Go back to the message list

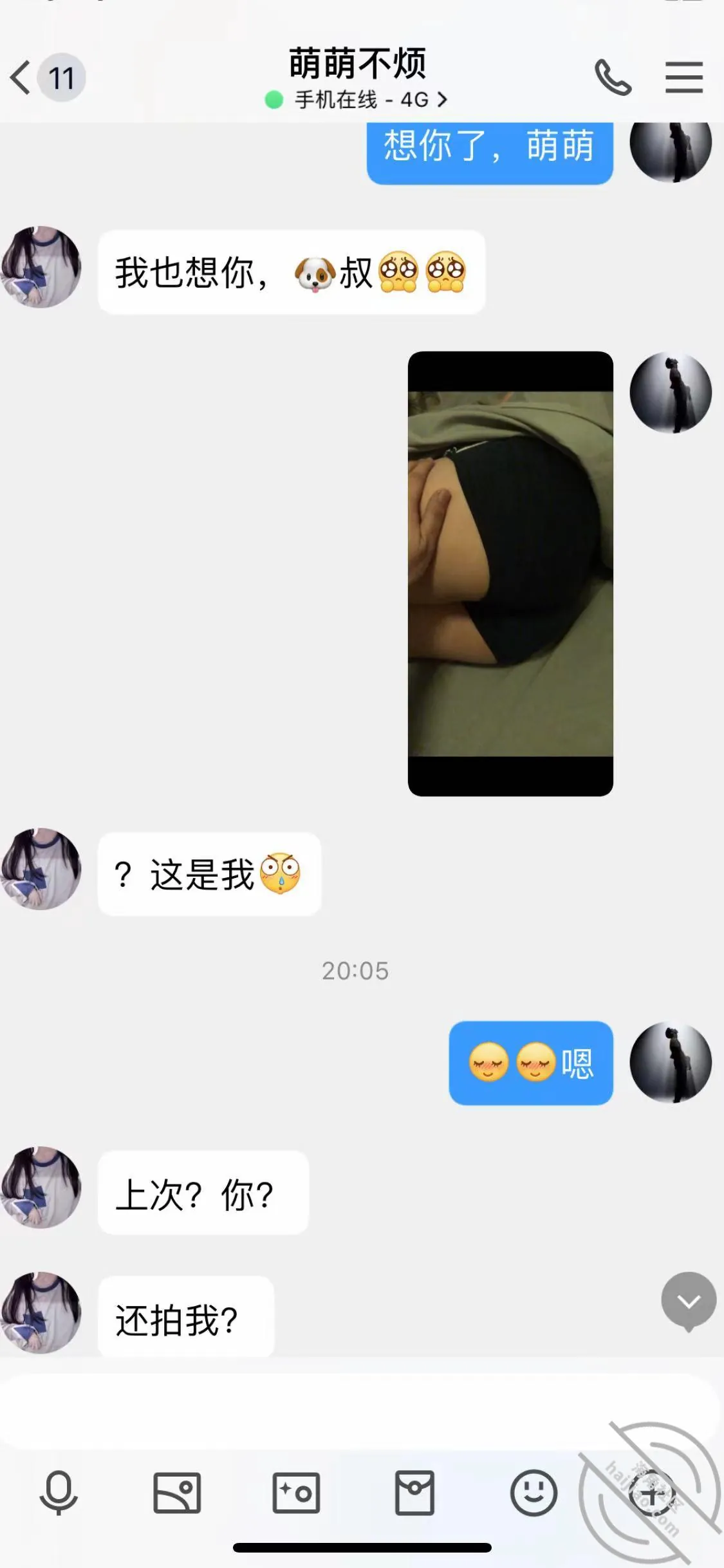click(x=46, y=78)
